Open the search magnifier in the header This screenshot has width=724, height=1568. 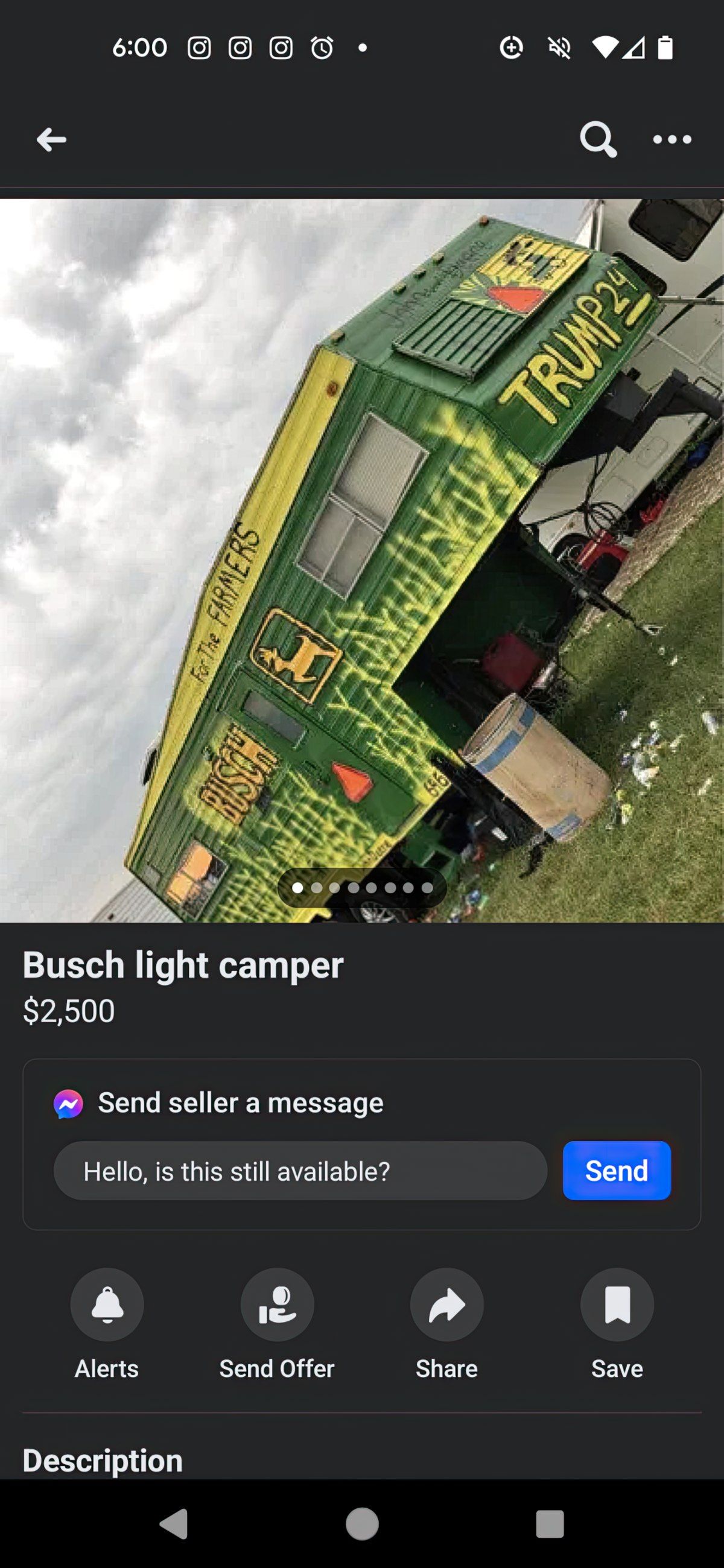point(597,139)
